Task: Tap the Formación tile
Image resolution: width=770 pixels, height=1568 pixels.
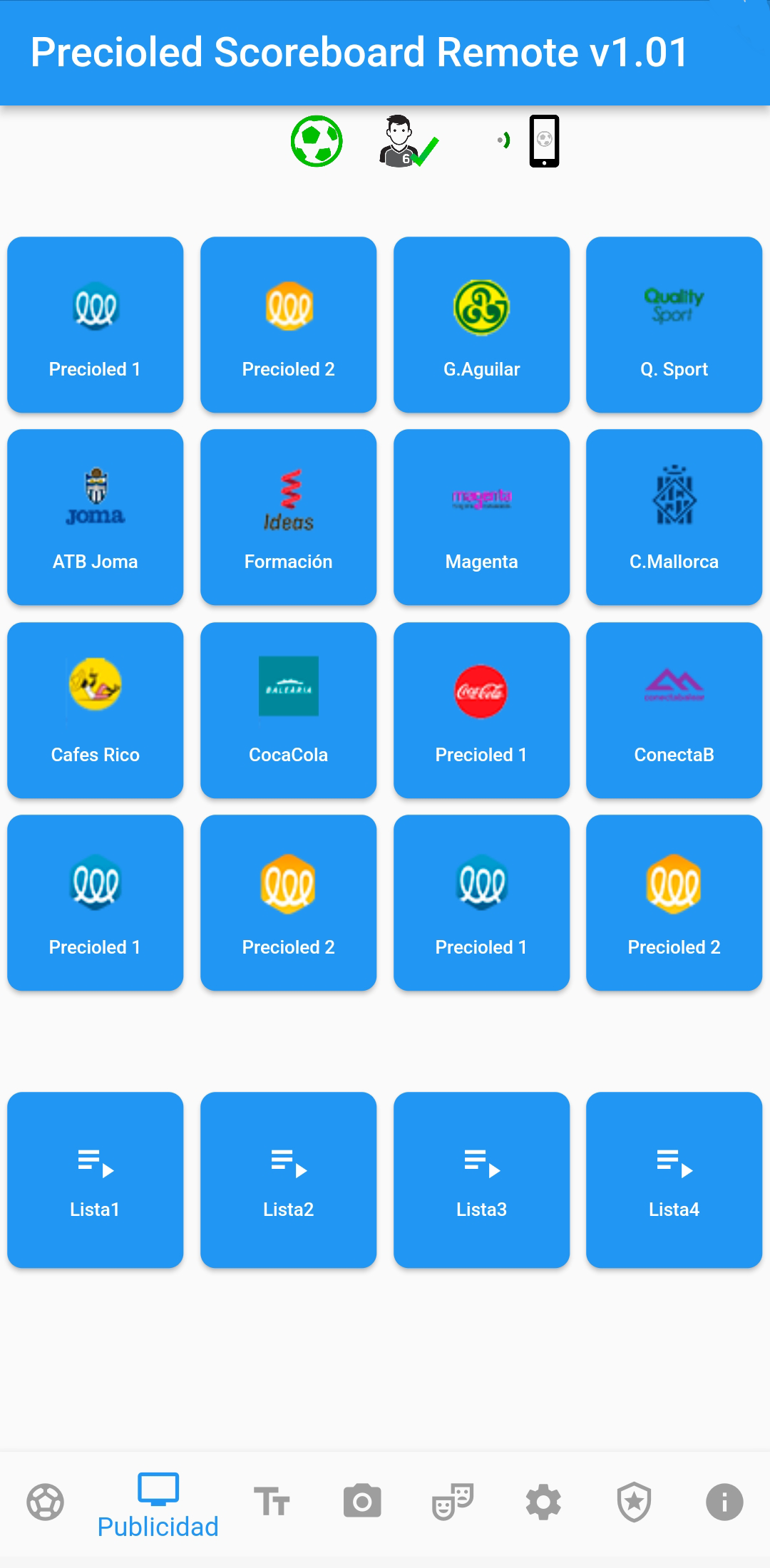Action: (x=288, y=517)
